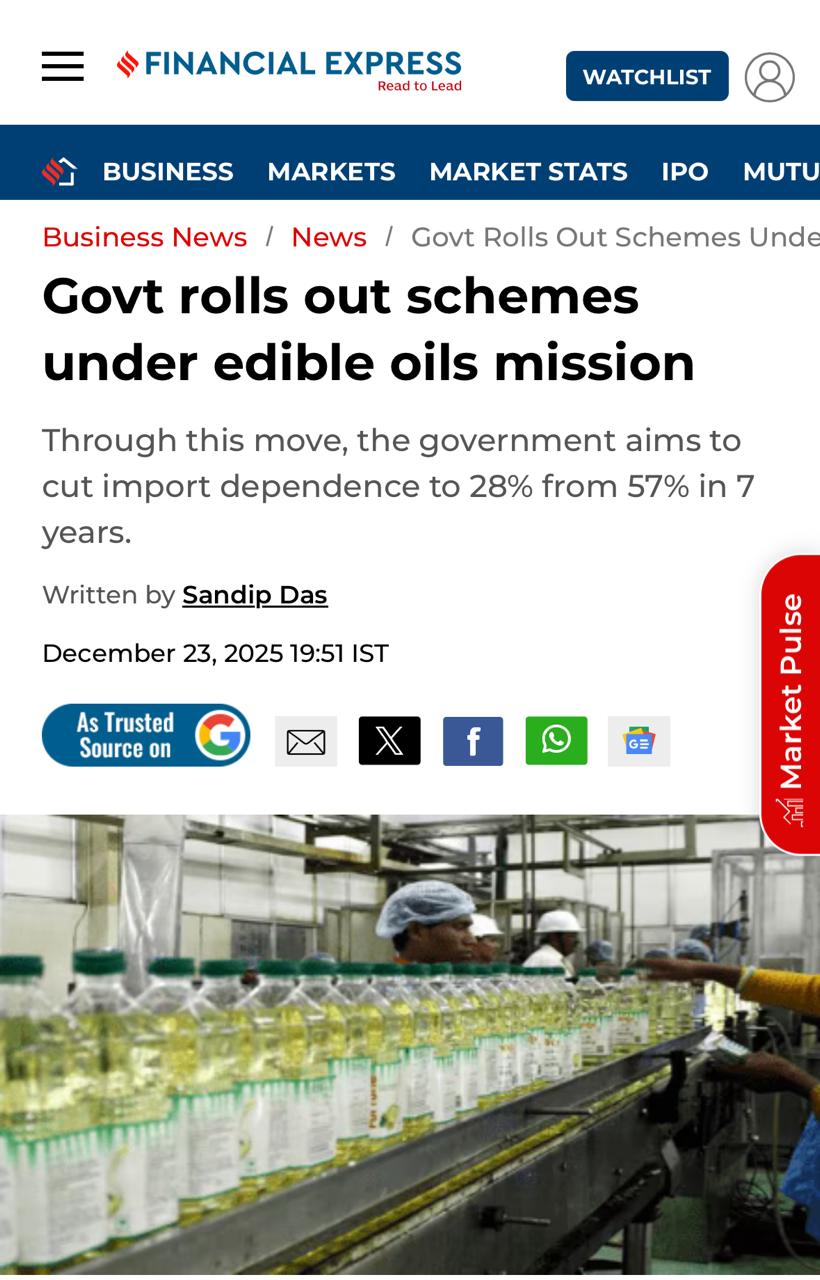Open the News breadcrumb link
The height and width of the screenshot is (1280, 820).
(328, 237)
